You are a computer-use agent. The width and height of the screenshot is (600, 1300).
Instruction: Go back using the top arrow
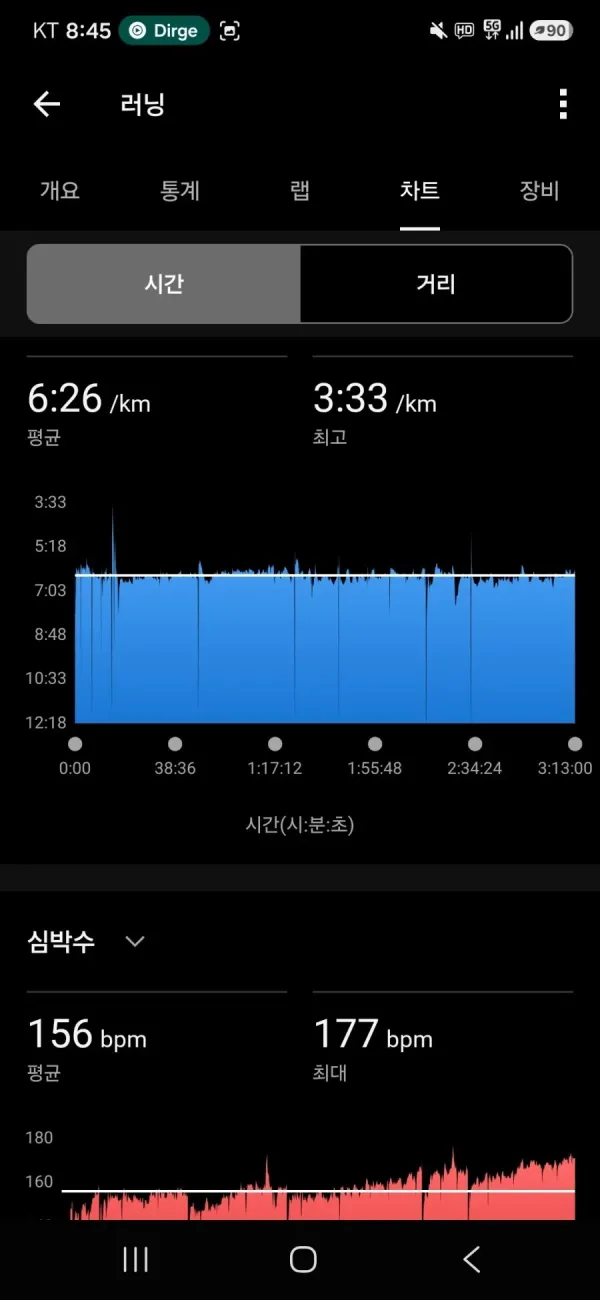(47, 104)
